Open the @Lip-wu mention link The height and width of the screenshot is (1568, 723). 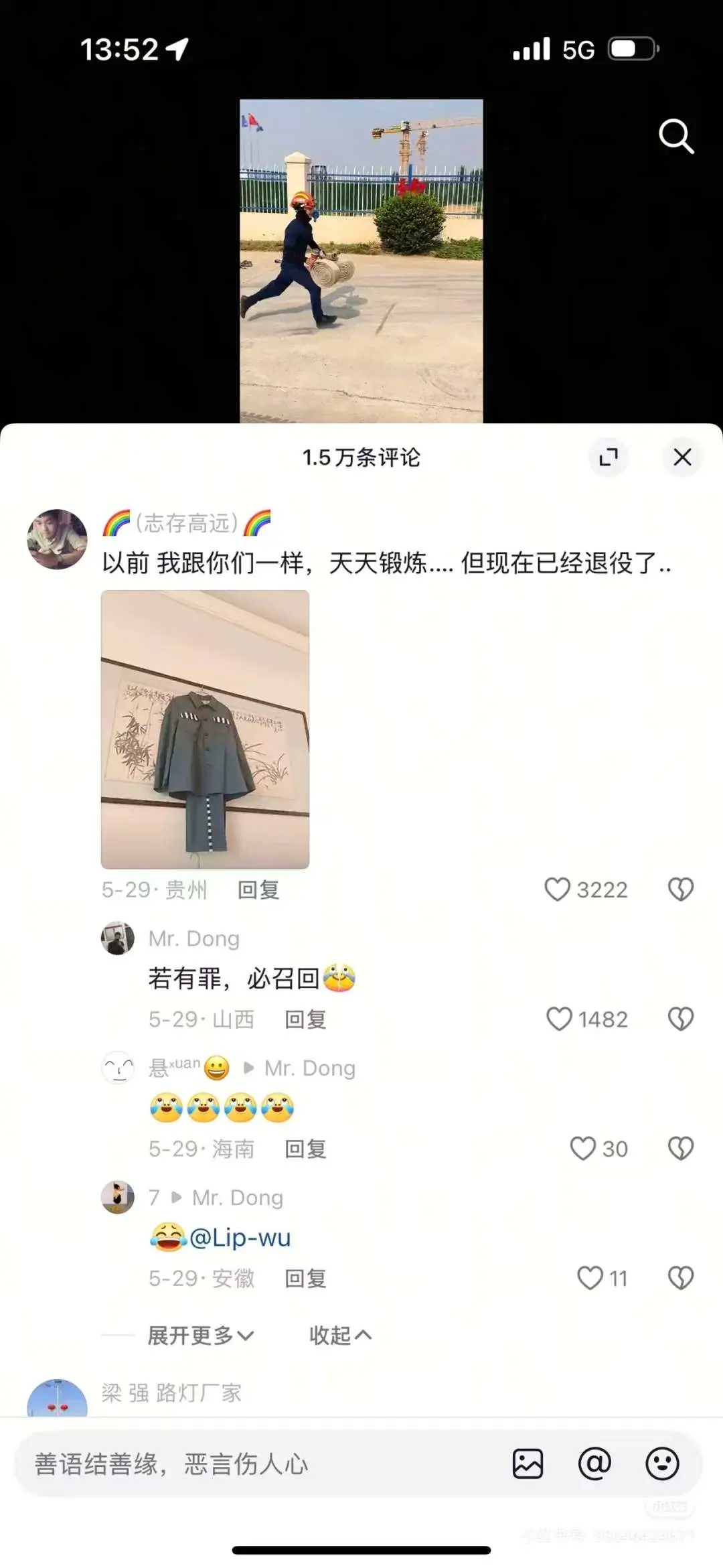(240, 1237)
